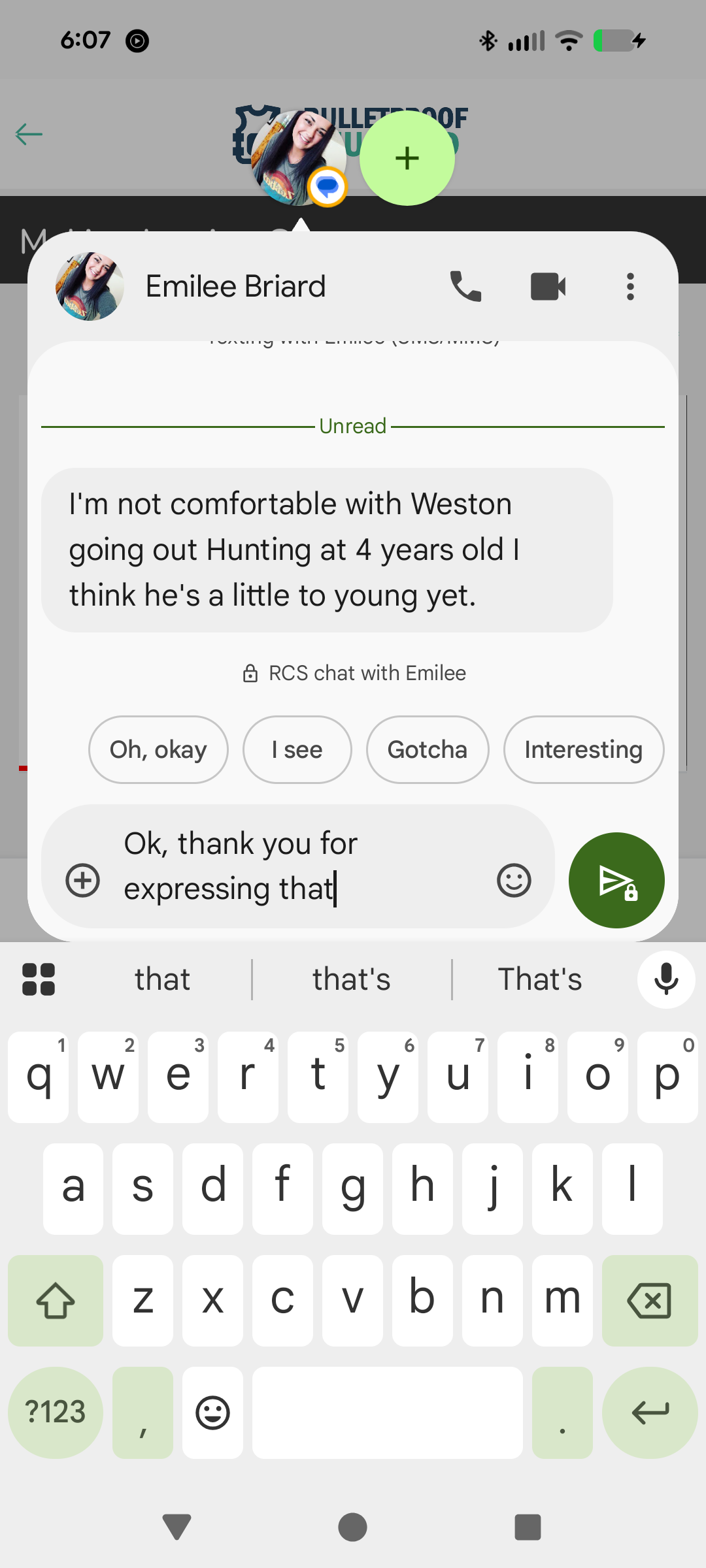
Task: Open the keyboard tools grid
Action: point(39,979)
